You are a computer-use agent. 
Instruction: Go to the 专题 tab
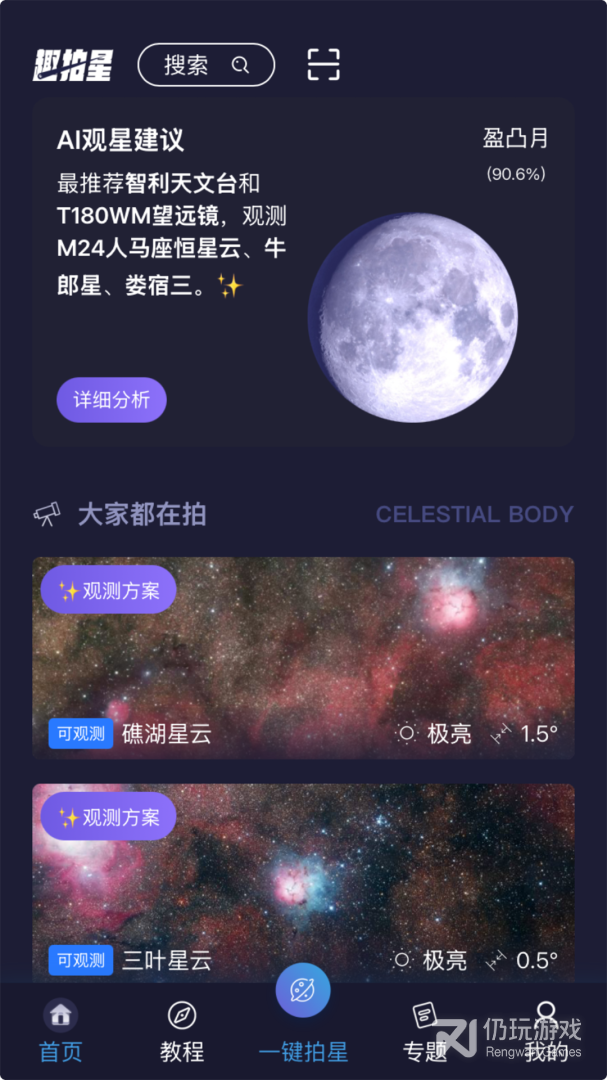tap(424, 1033)
